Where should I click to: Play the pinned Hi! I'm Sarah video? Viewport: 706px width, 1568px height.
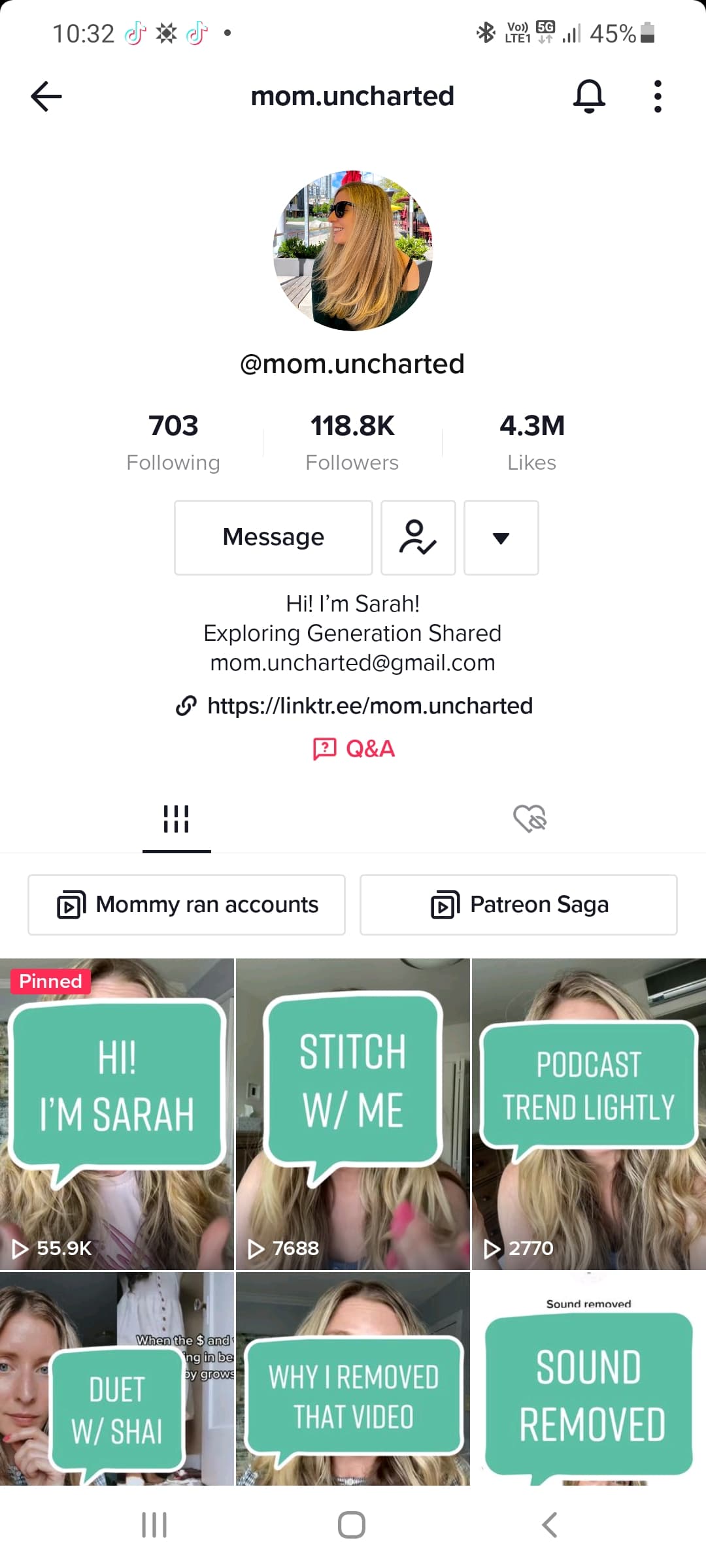tap(117, 1113)
